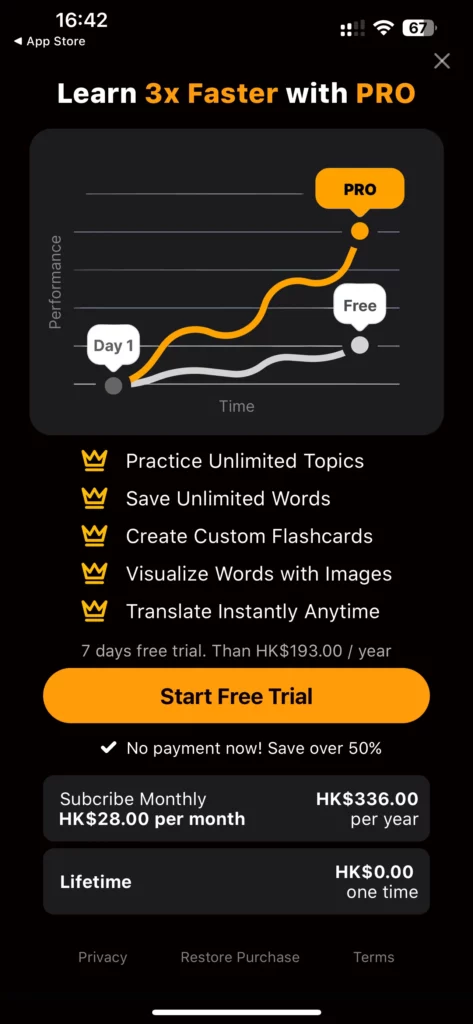Select the Lifetime one-time option
The height and width of the screenshot is (1024, 473).
coord(236,881)
